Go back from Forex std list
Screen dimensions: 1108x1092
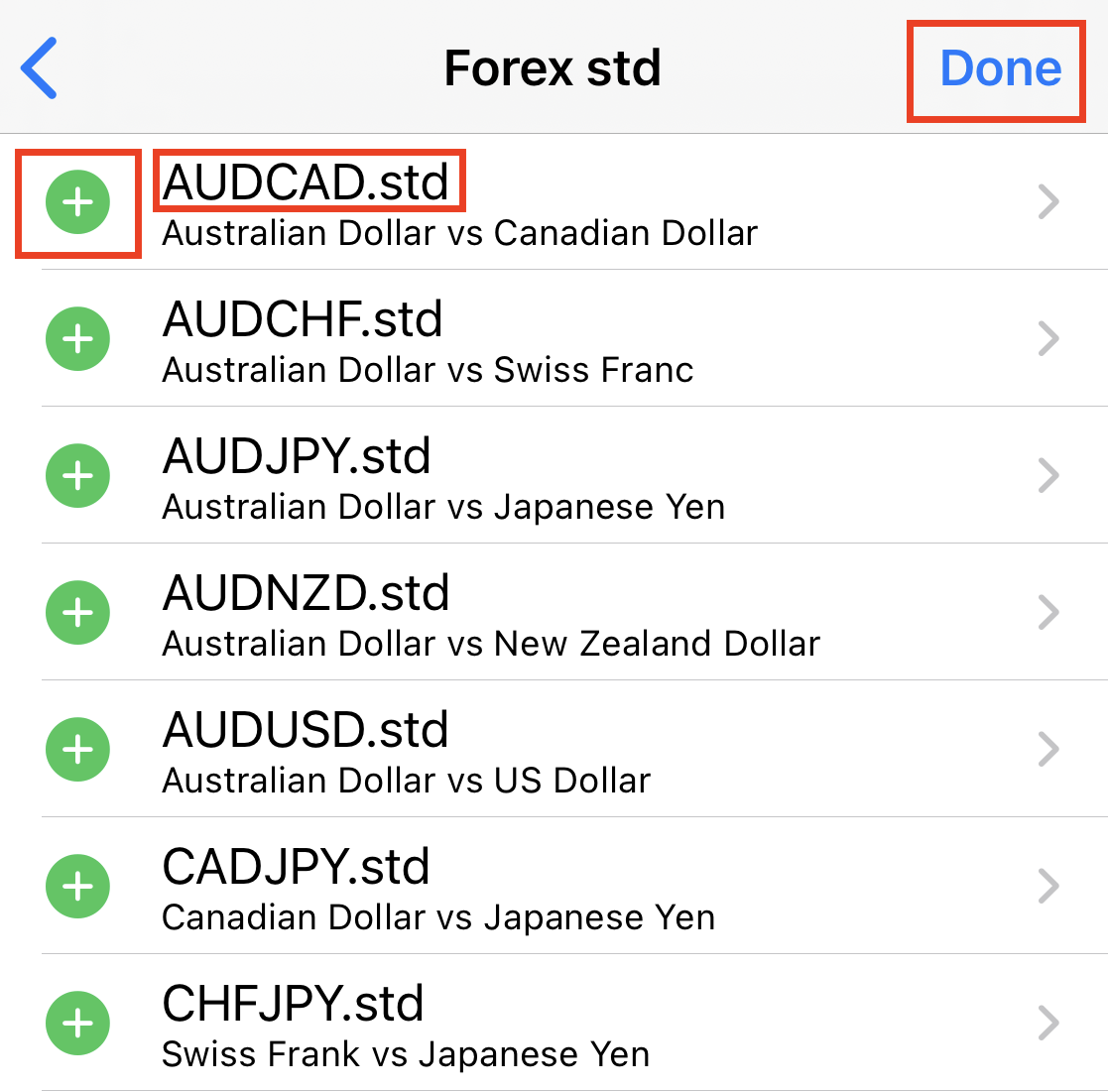(x=40, y=67)
